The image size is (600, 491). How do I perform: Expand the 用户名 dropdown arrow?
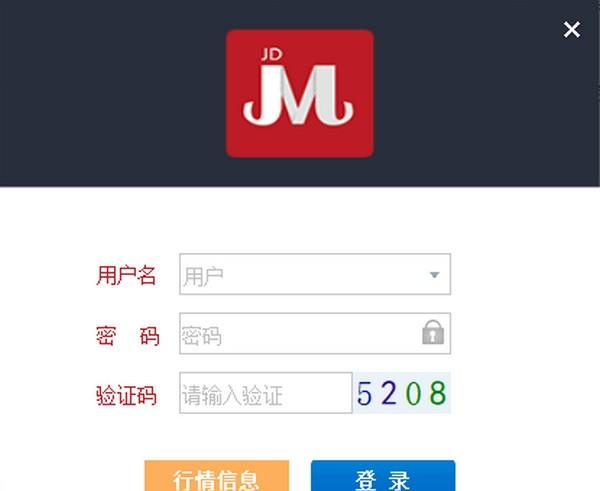tap(434, 275)
